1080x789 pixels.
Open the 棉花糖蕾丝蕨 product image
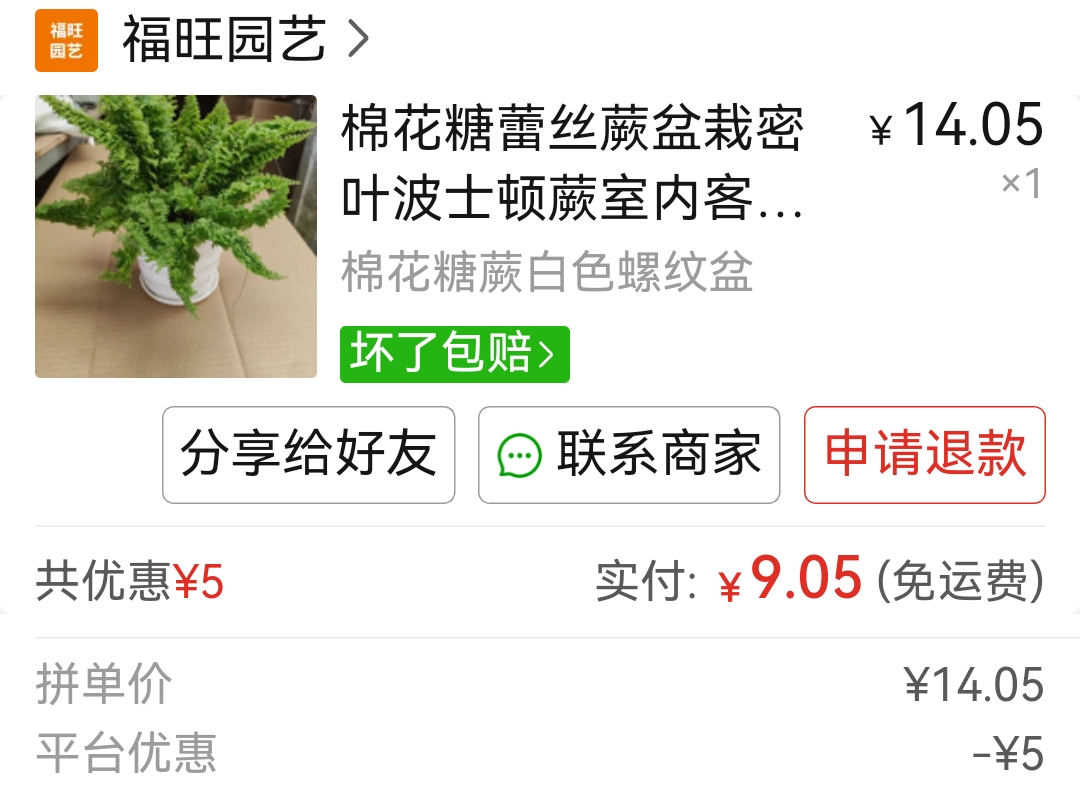coord(176,236)
